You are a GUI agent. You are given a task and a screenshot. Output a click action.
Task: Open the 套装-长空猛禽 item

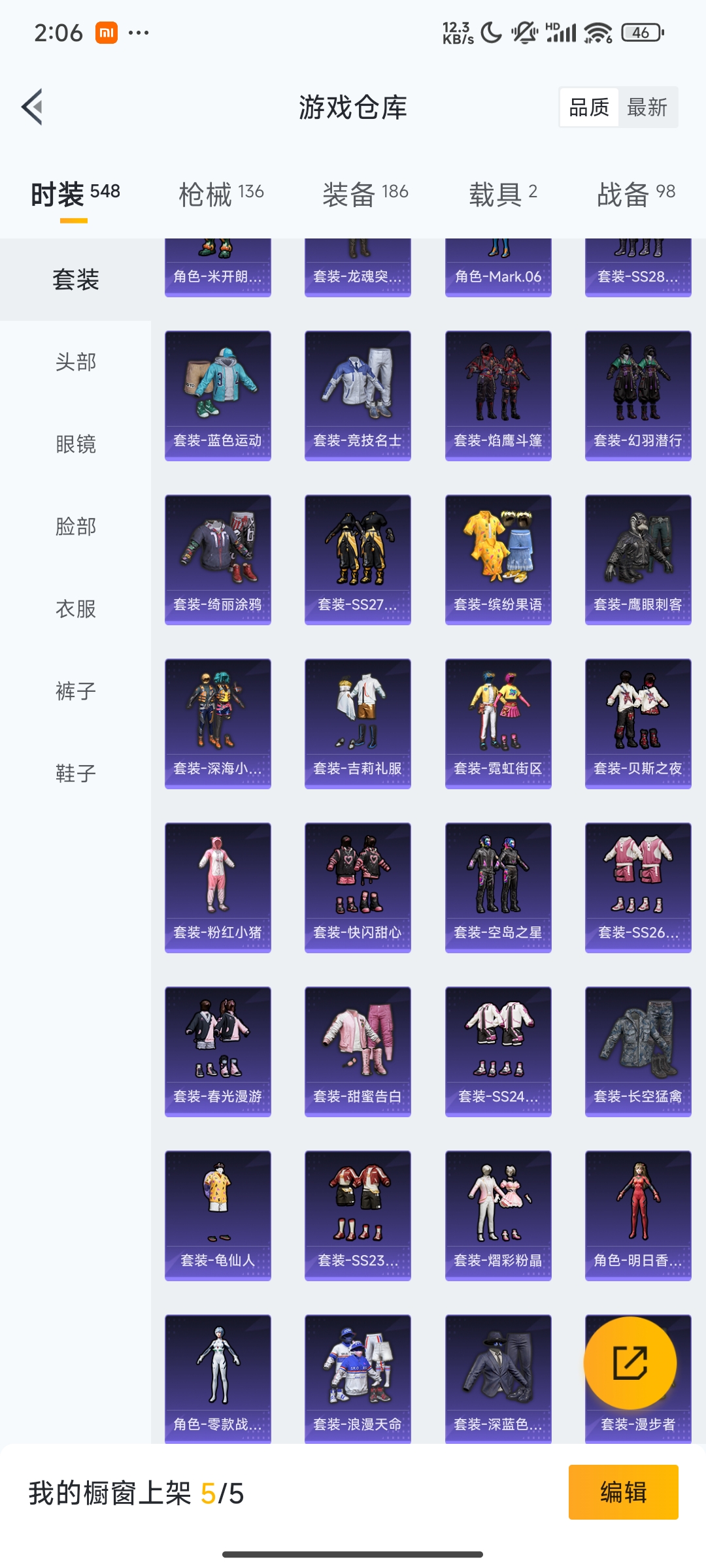coord(638,1051)
